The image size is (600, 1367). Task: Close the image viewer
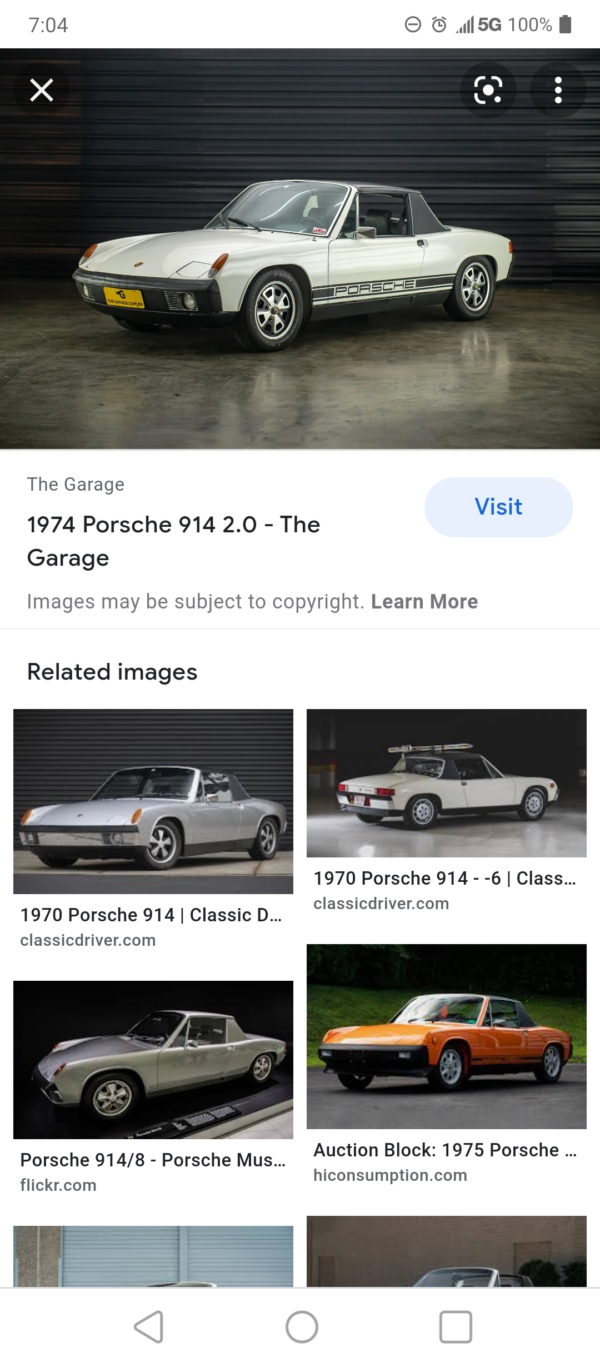pyautogui.click(x=42, y=91)
